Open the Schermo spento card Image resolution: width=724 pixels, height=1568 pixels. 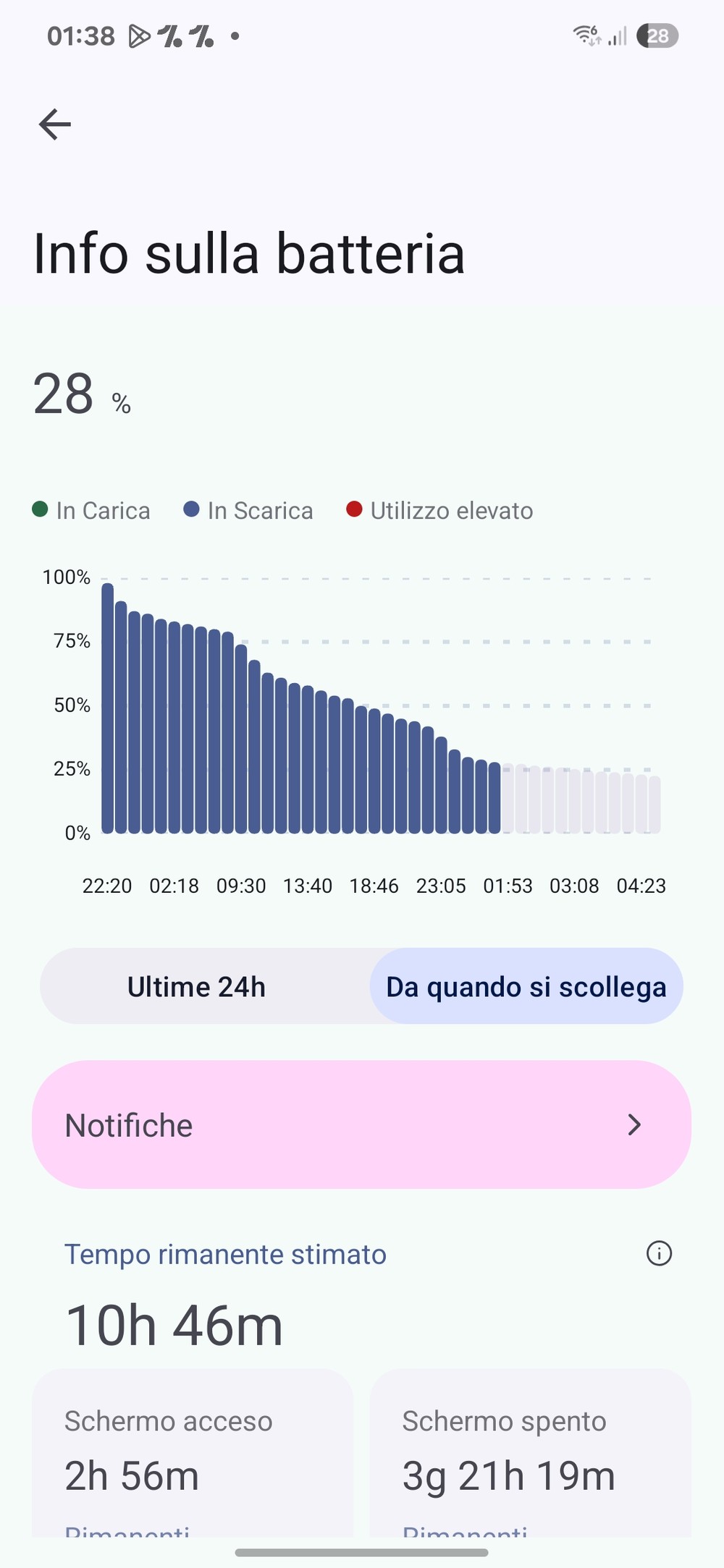pyautogui.click(x=530, y=1452)
